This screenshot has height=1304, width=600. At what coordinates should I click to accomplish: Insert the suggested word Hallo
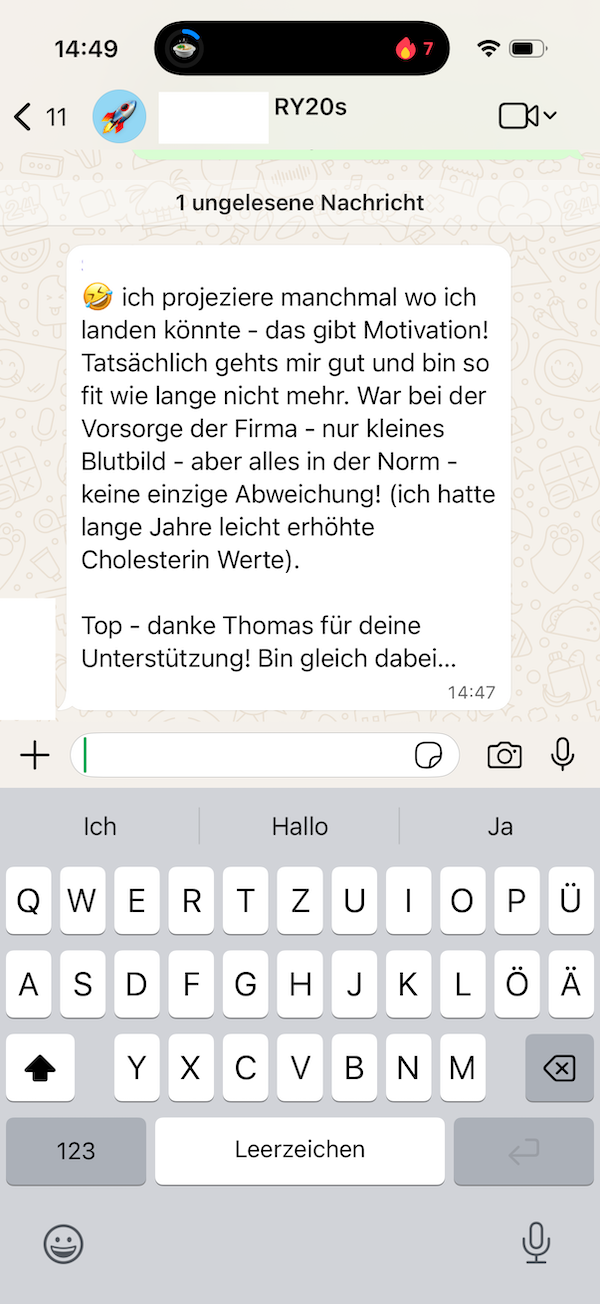300,826
